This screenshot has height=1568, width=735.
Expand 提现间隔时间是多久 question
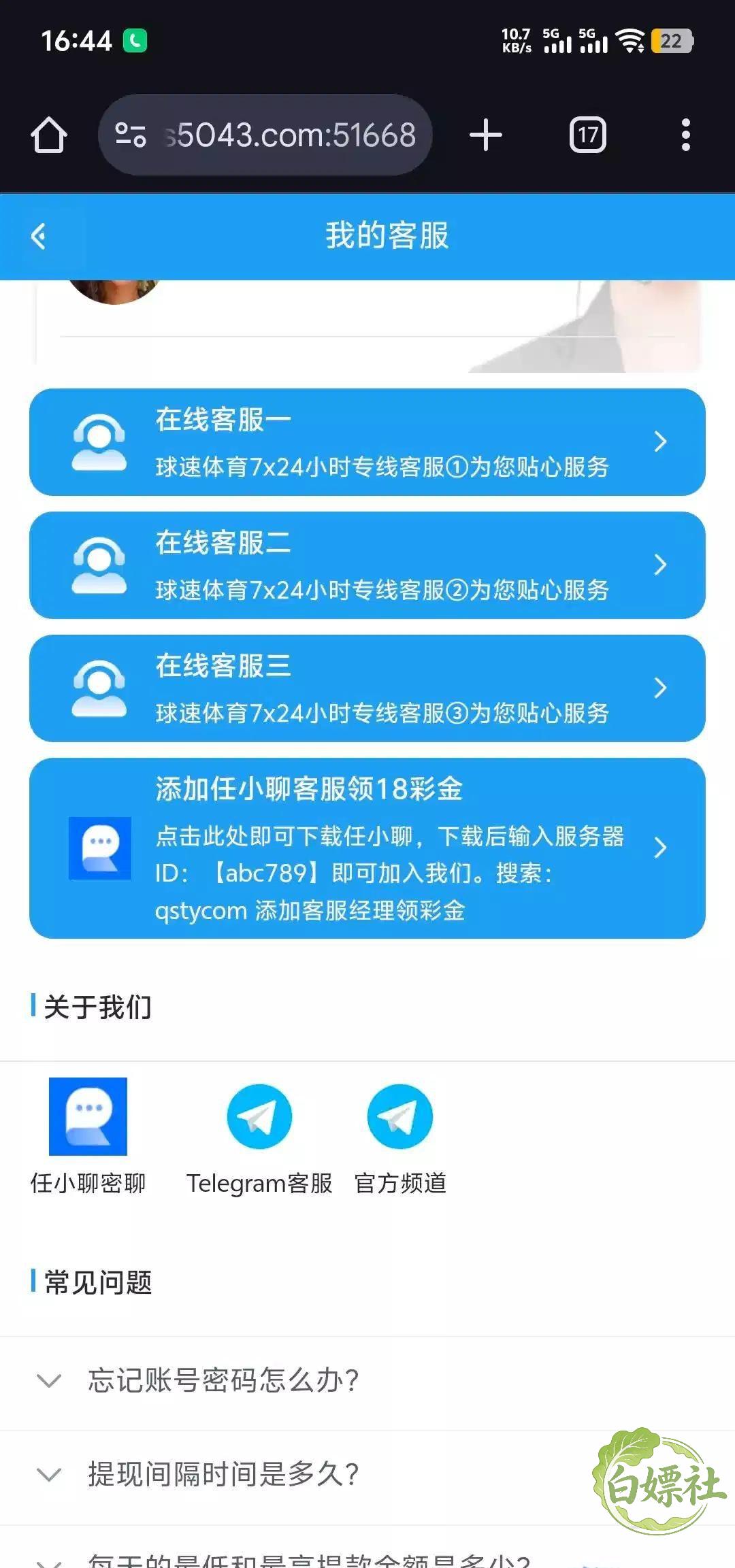367,1475
